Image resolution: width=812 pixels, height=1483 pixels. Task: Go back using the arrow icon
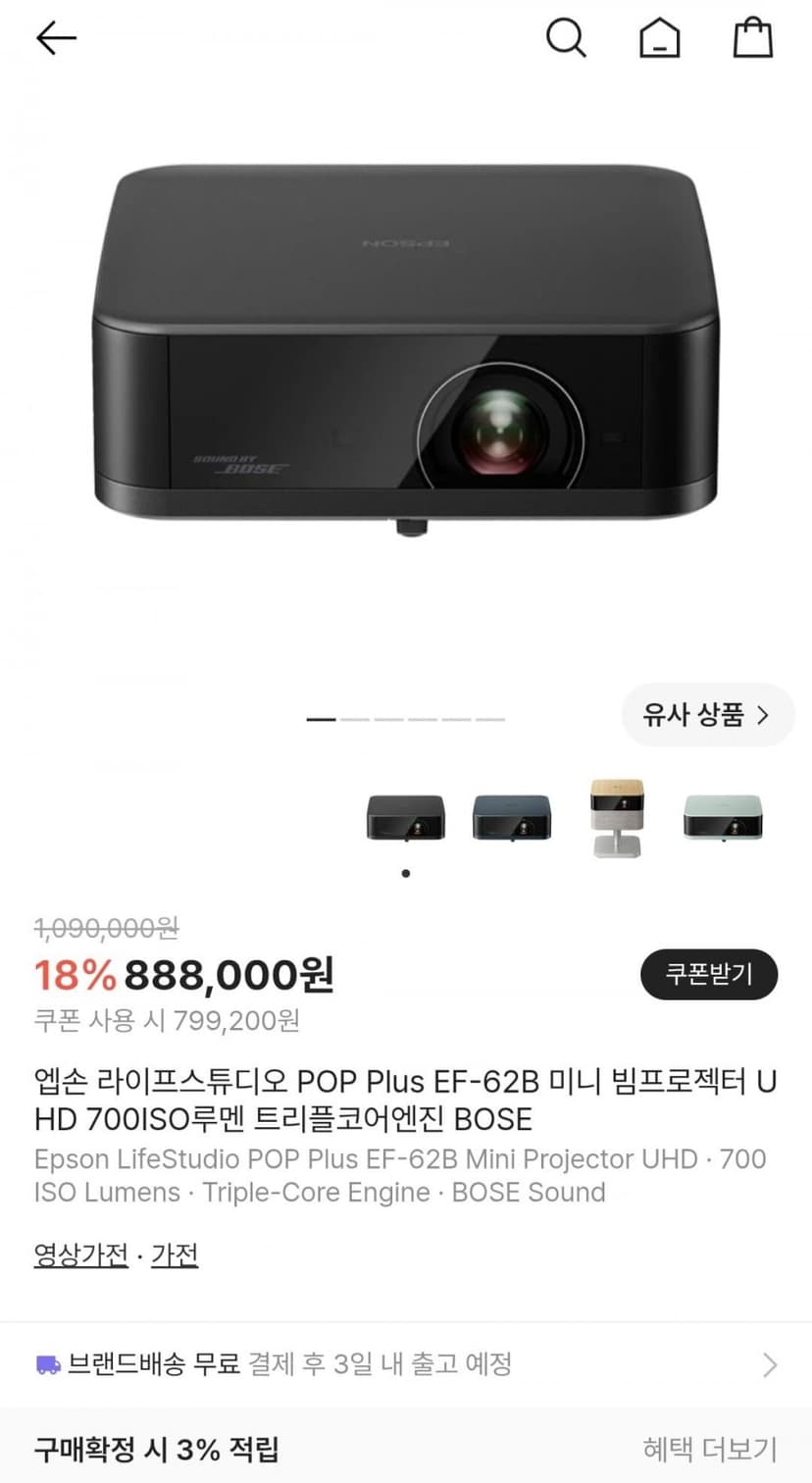coord(56,38)
